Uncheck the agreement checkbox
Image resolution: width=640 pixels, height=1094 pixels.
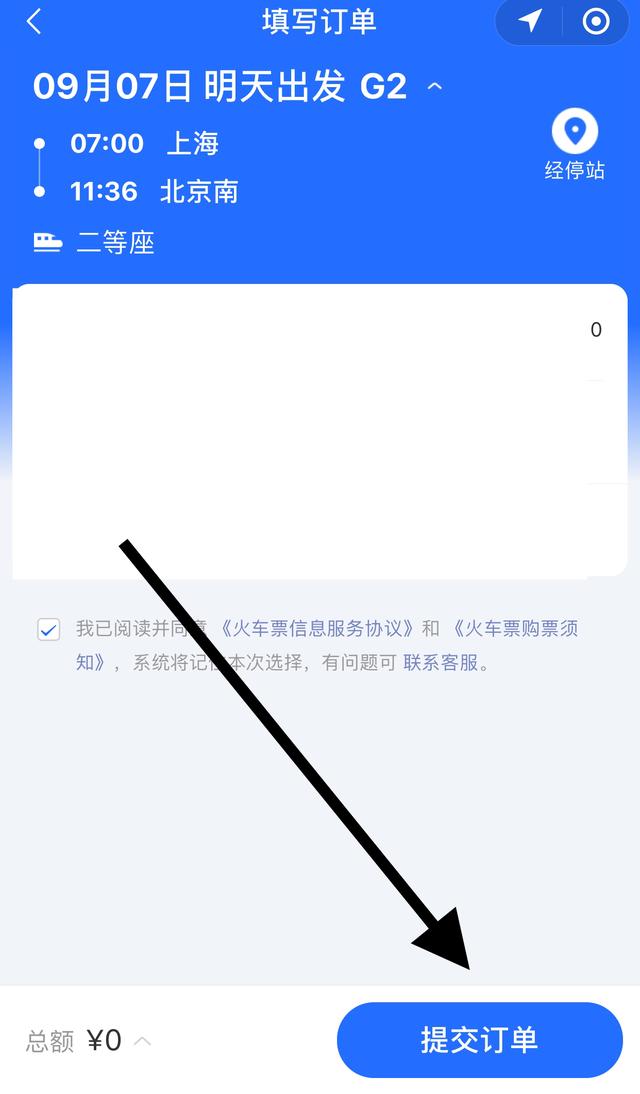pos(48,629)
